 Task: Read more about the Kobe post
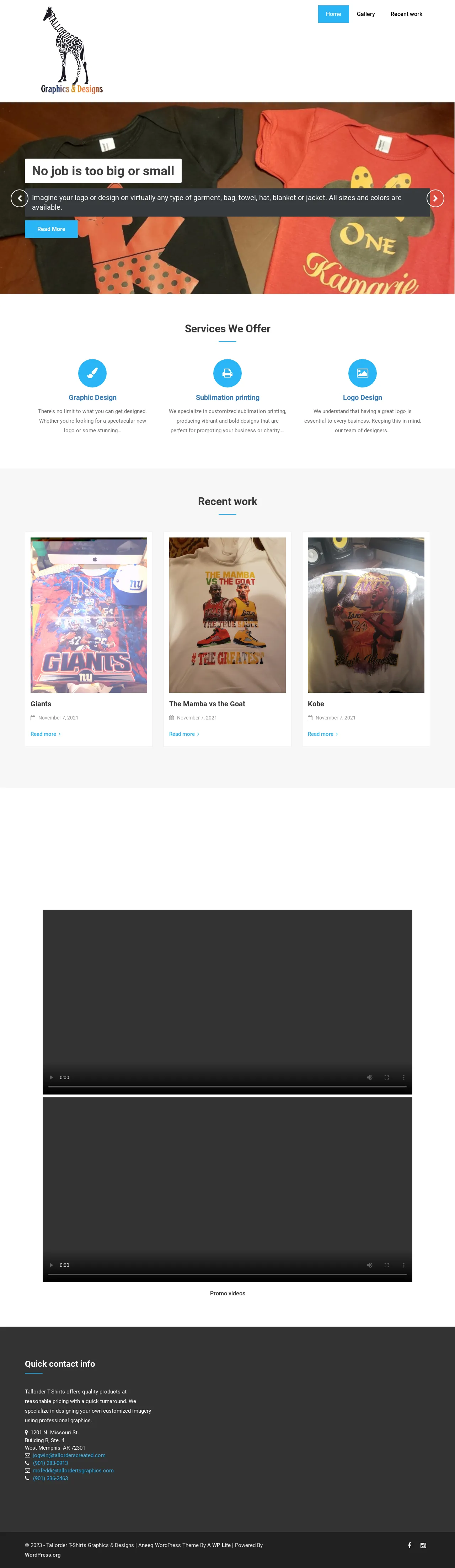(322, 734)
